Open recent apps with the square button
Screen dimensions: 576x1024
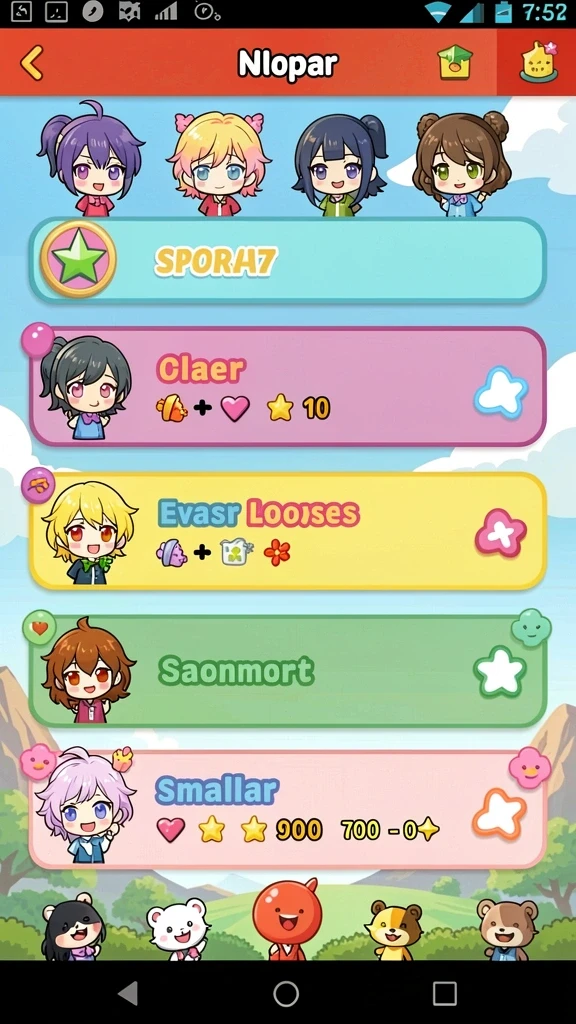coord(445,993)
